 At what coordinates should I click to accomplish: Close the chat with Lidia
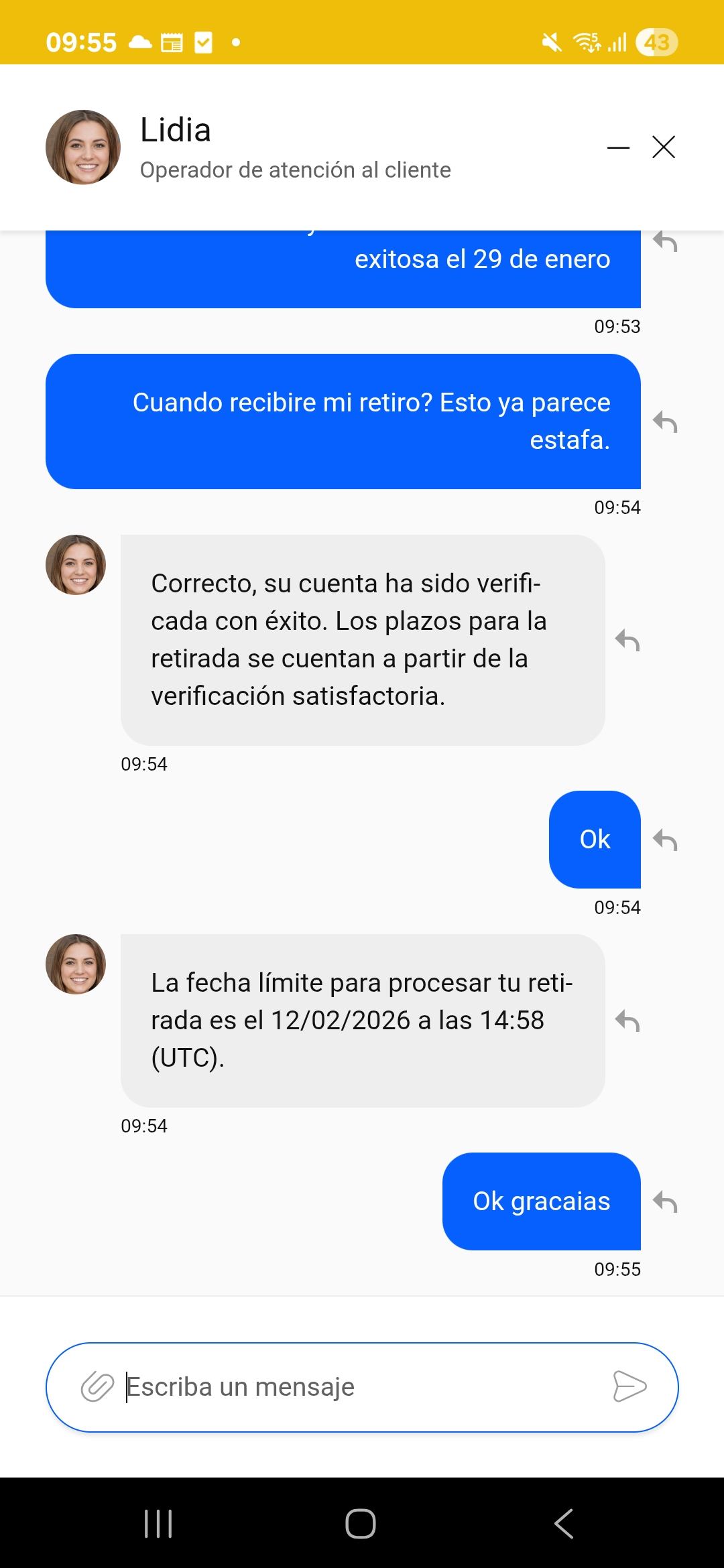[664, 147]
